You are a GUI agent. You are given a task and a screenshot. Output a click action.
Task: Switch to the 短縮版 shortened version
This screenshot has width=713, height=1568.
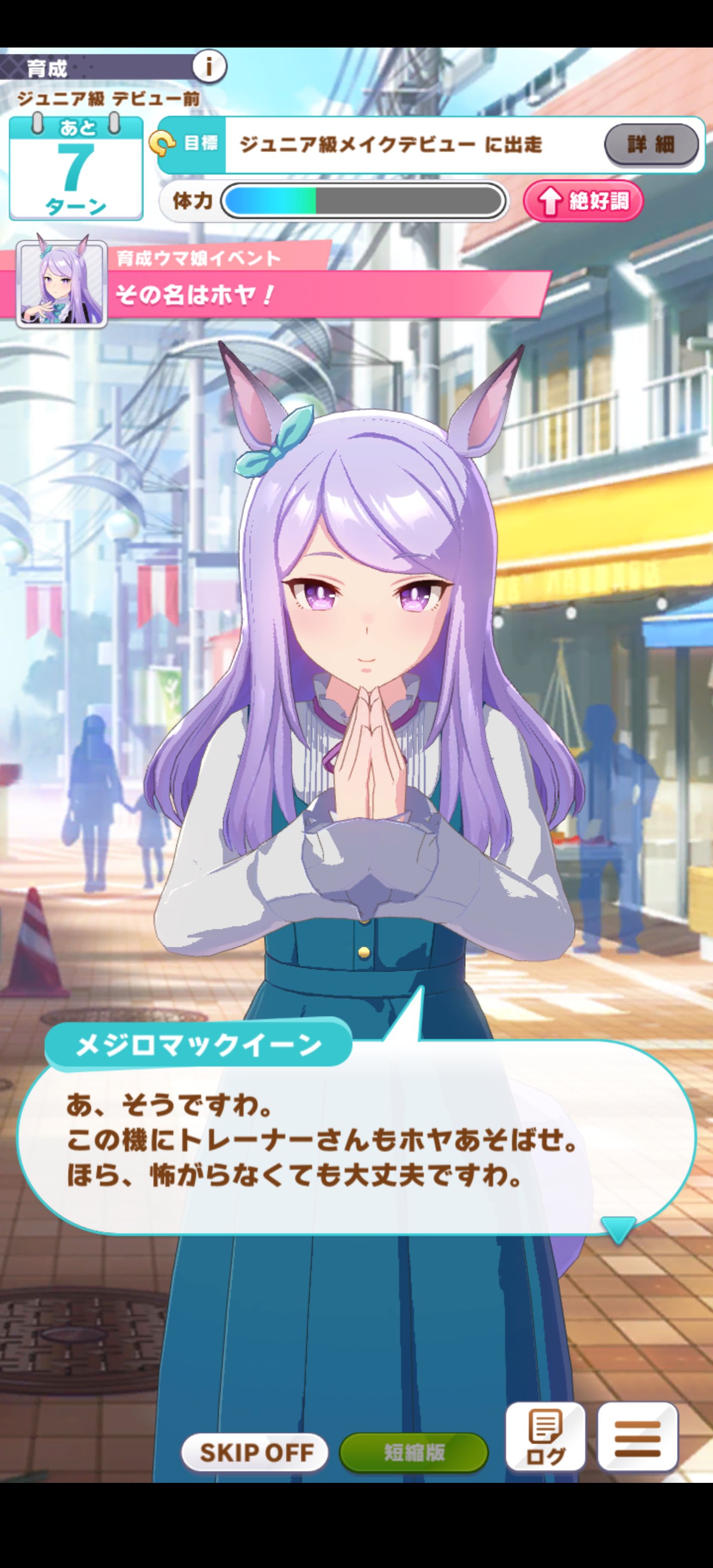(414, 1452)
